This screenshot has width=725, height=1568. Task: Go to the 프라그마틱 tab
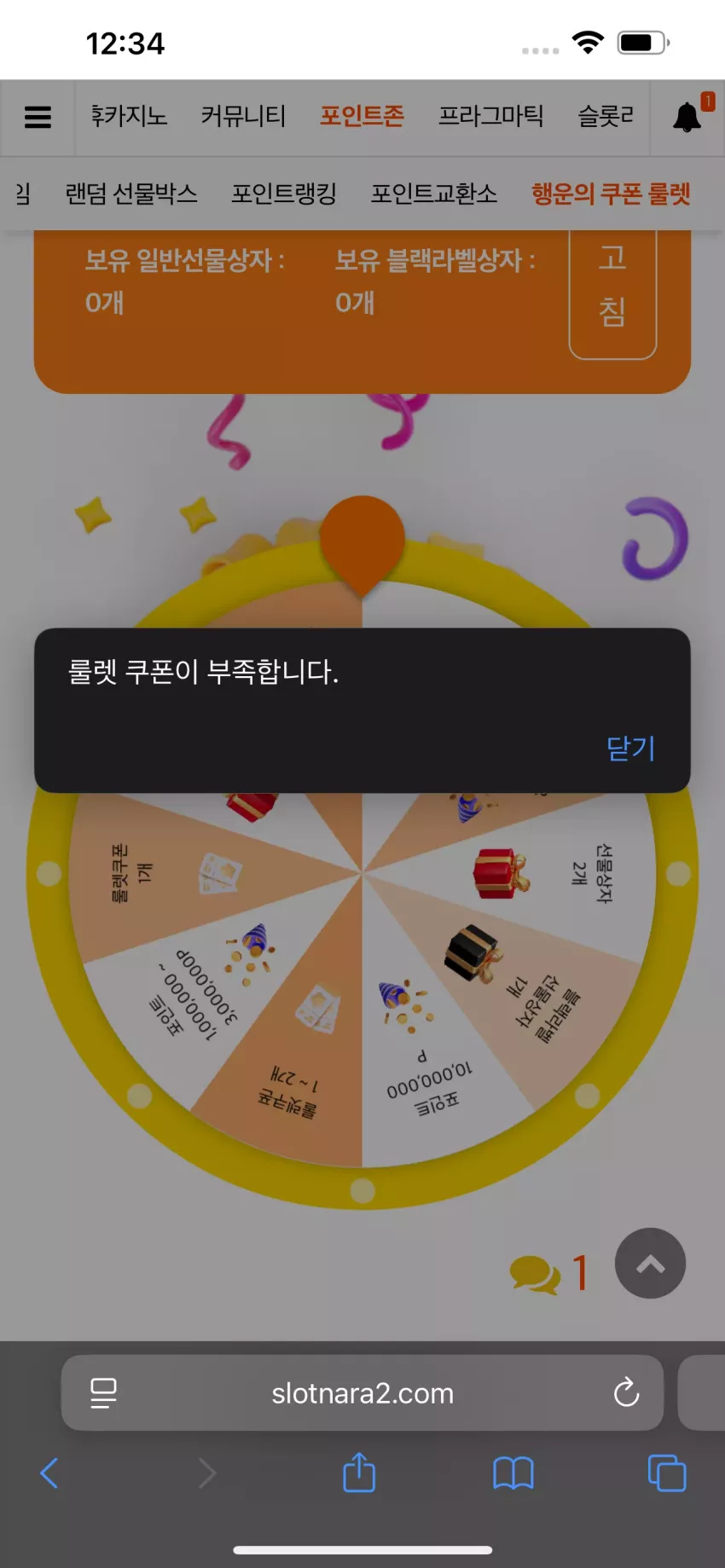tap(490, 115)
